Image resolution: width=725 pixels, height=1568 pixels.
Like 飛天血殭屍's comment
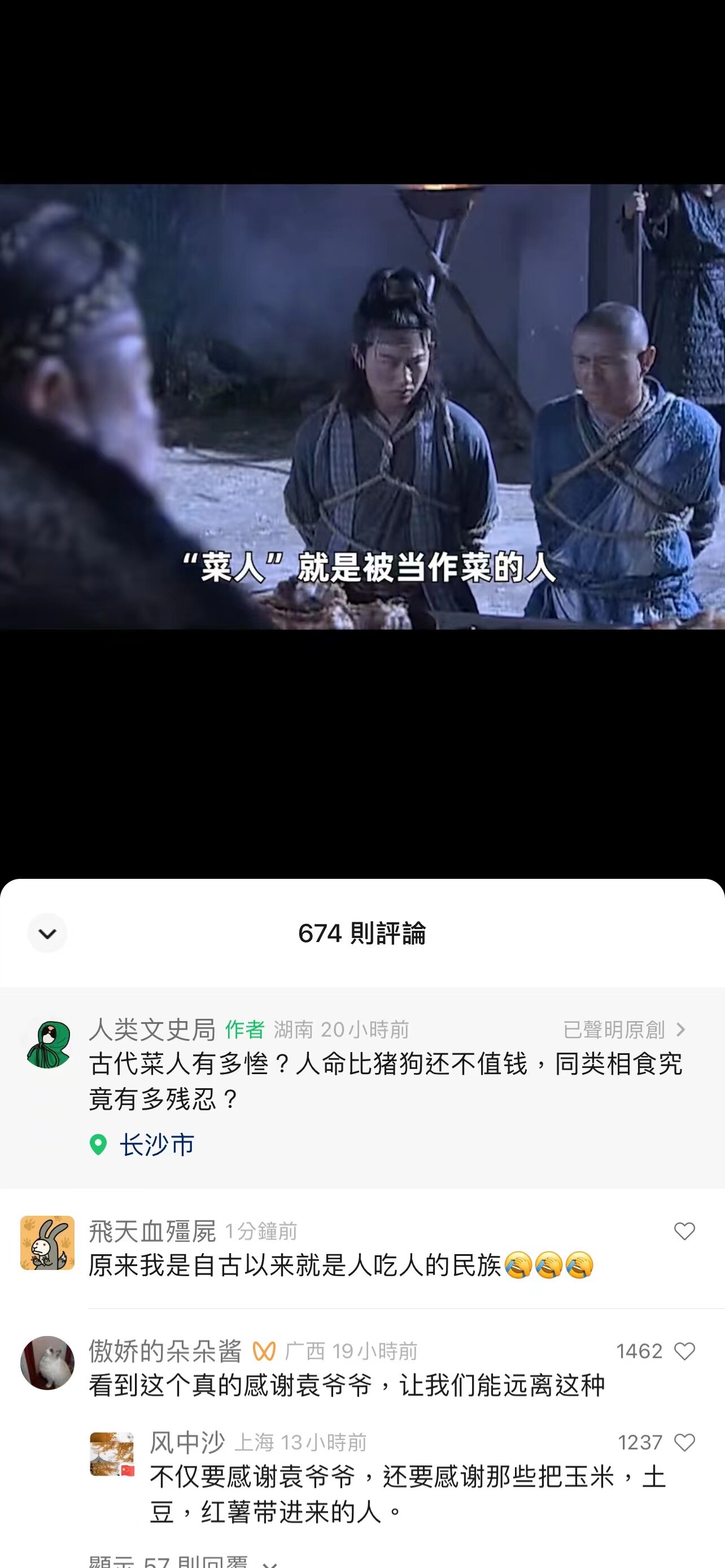click(684, 1232)
